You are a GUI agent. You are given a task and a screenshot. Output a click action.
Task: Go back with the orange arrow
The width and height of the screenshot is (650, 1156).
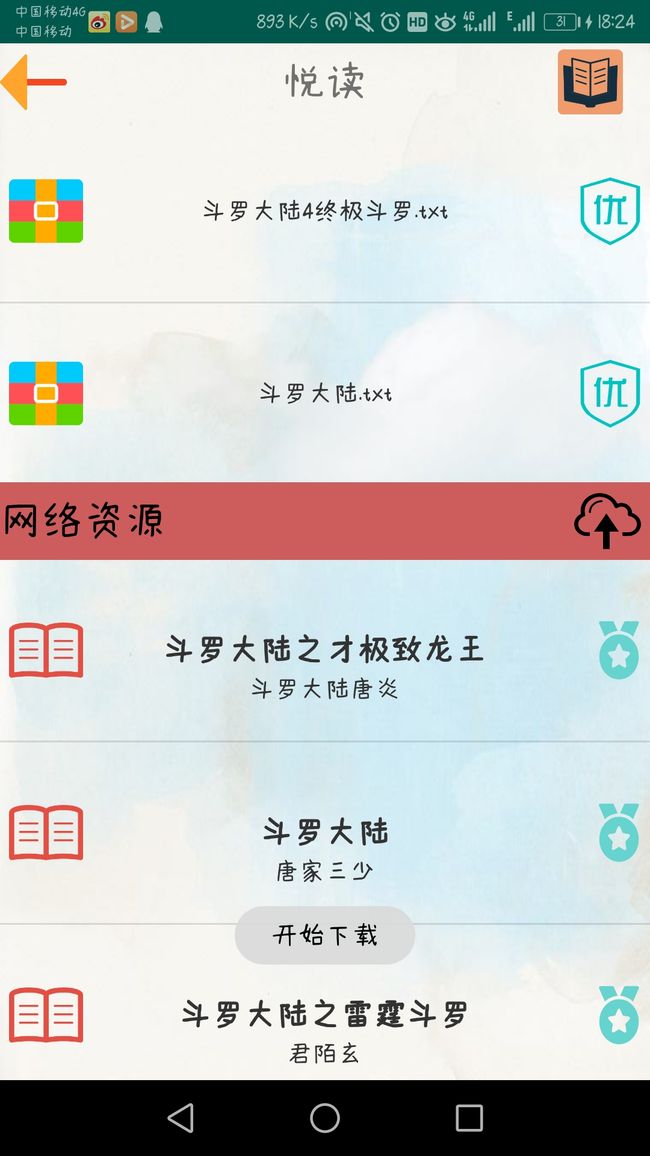tap(34, 82)
